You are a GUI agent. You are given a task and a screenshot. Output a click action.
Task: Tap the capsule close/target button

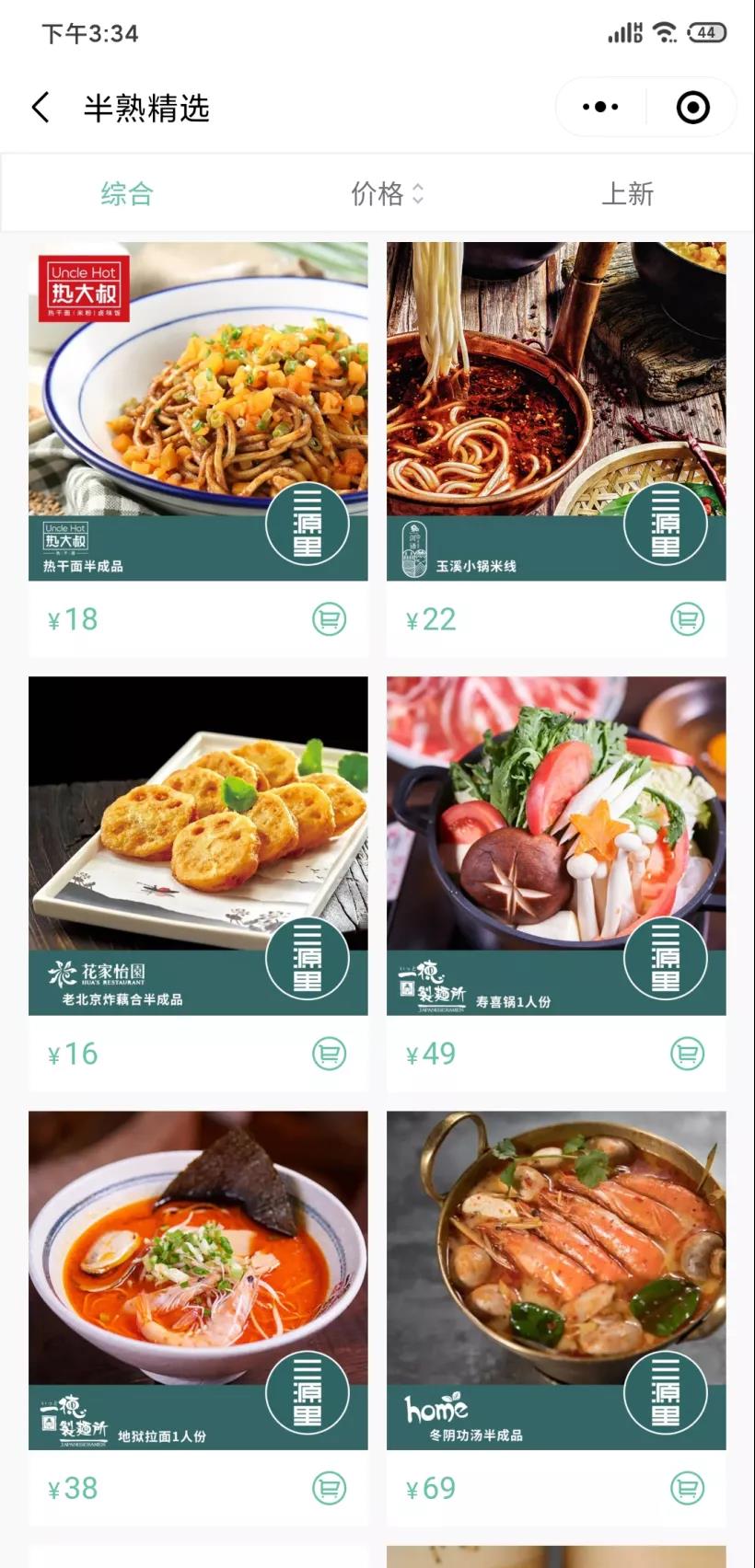(691, 107)
